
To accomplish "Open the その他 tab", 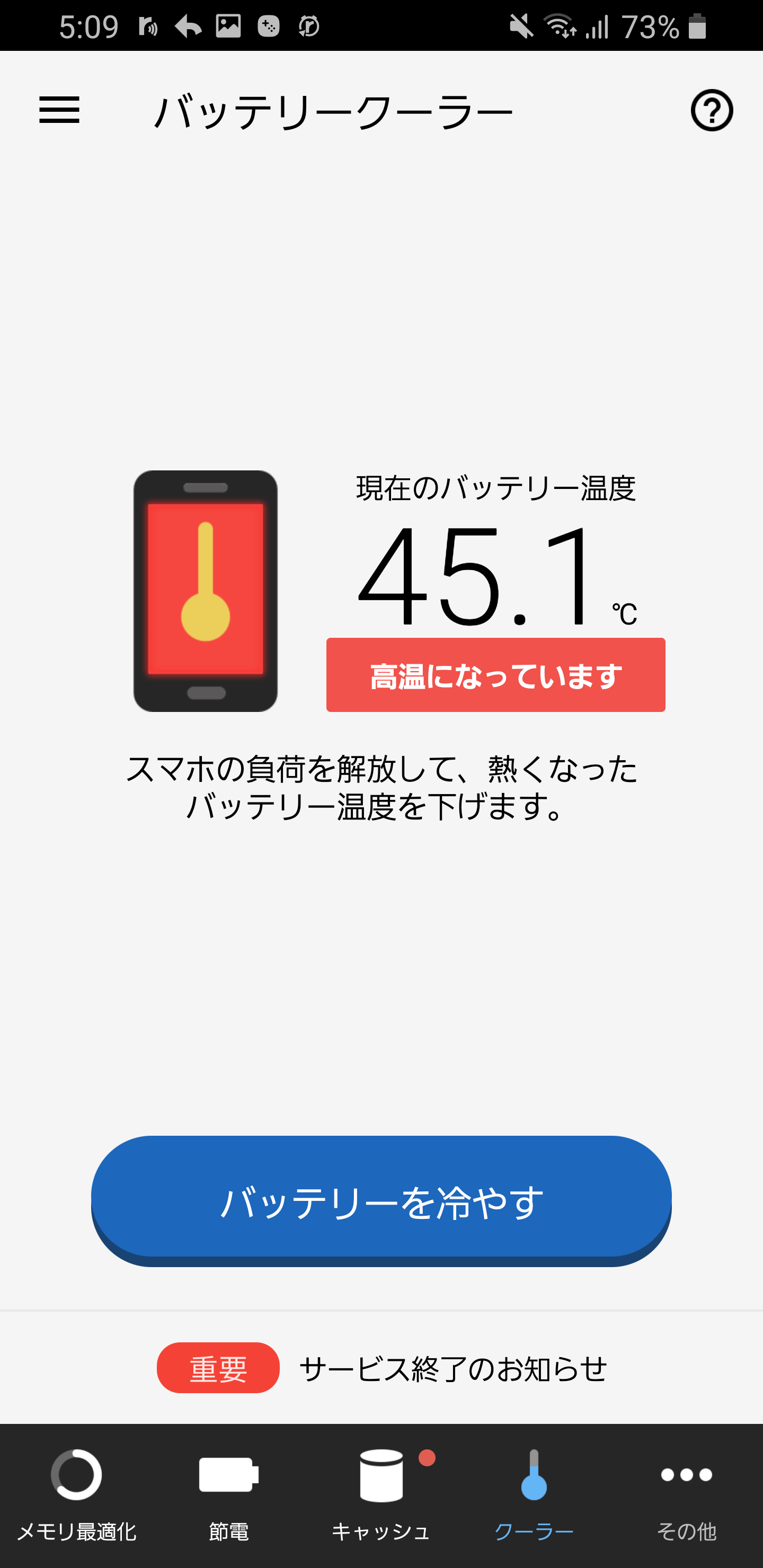I will pyautogui.click(x=686, y=1495).
